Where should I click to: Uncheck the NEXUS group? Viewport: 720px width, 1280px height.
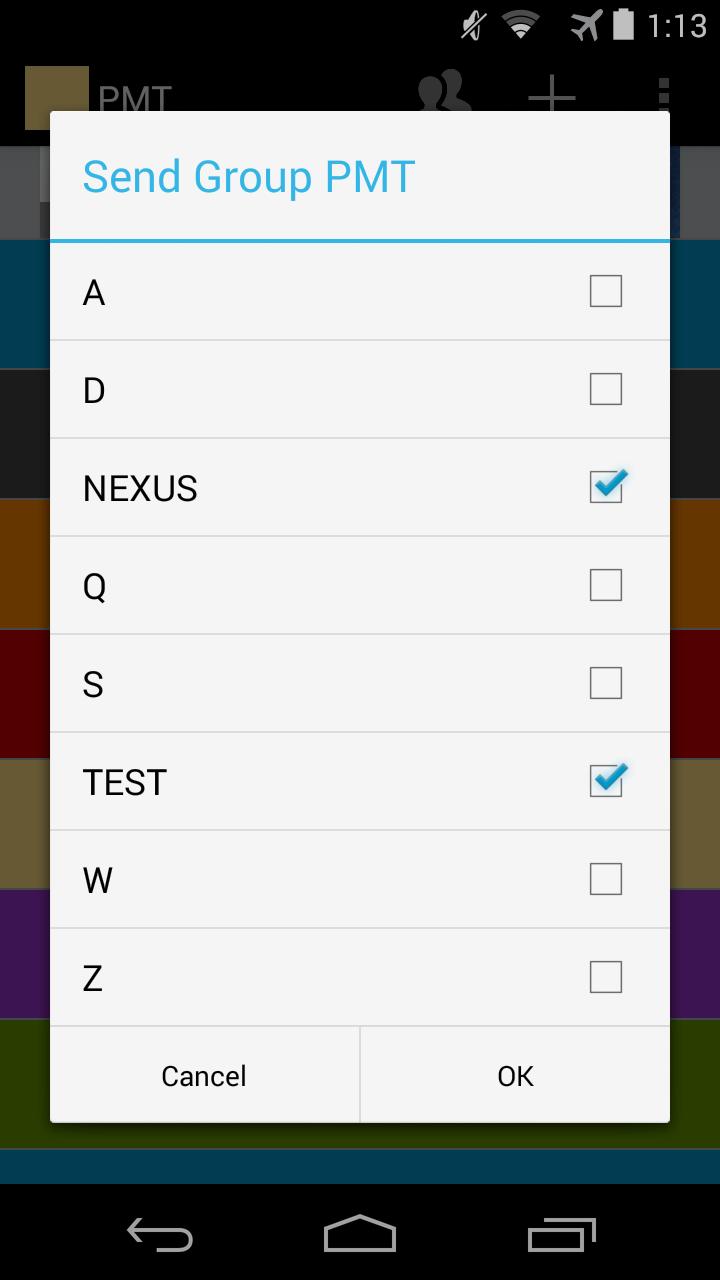coord(605,487)
